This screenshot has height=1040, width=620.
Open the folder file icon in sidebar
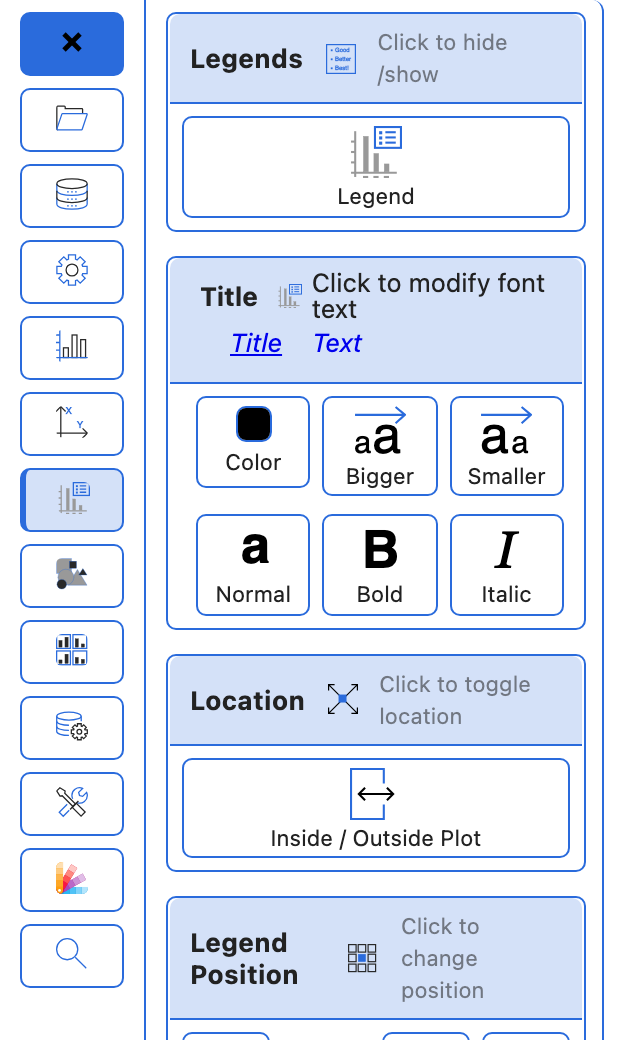click(72, 120)
